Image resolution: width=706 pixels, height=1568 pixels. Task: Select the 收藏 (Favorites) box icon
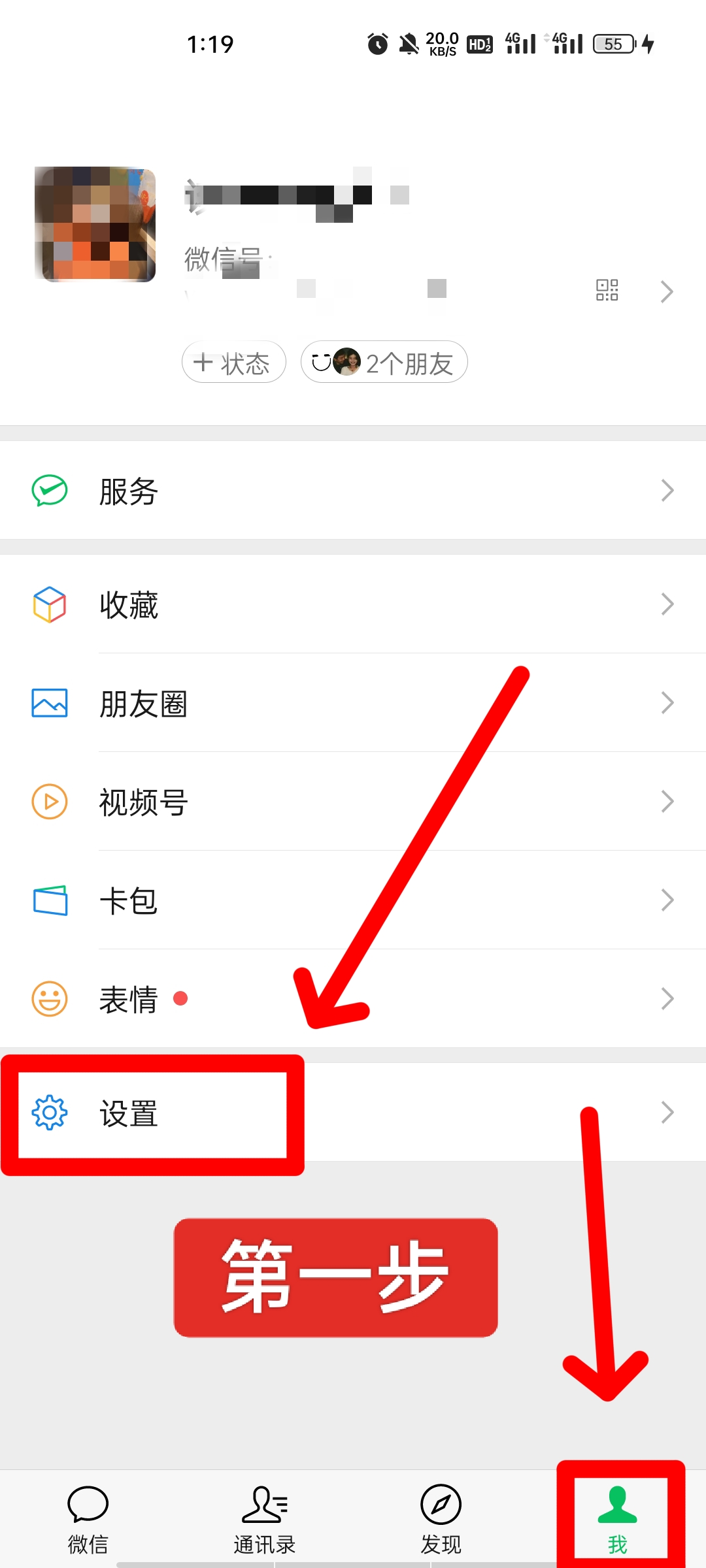[x=49, y=605]
